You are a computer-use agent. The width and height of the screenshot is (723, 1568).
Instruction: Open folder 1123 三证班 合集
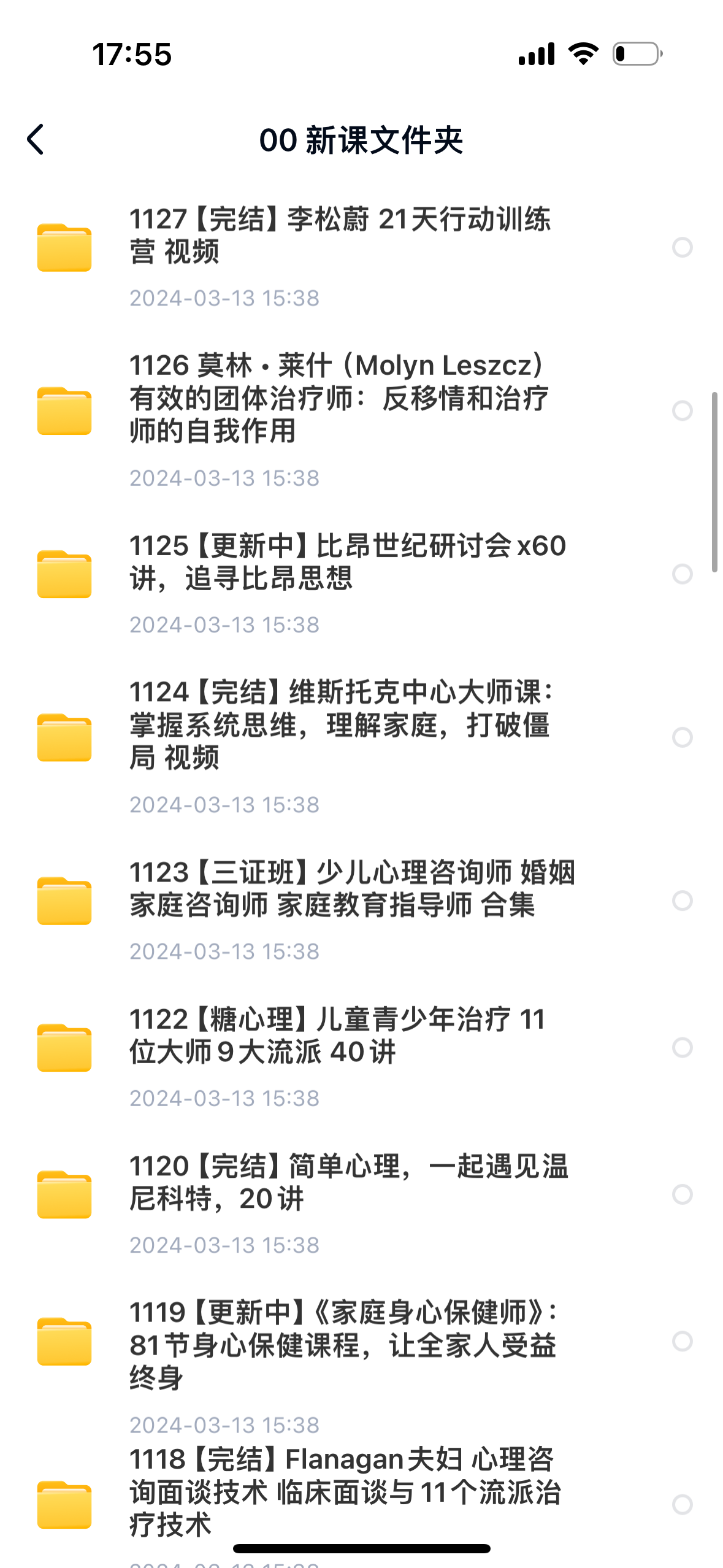352,888
